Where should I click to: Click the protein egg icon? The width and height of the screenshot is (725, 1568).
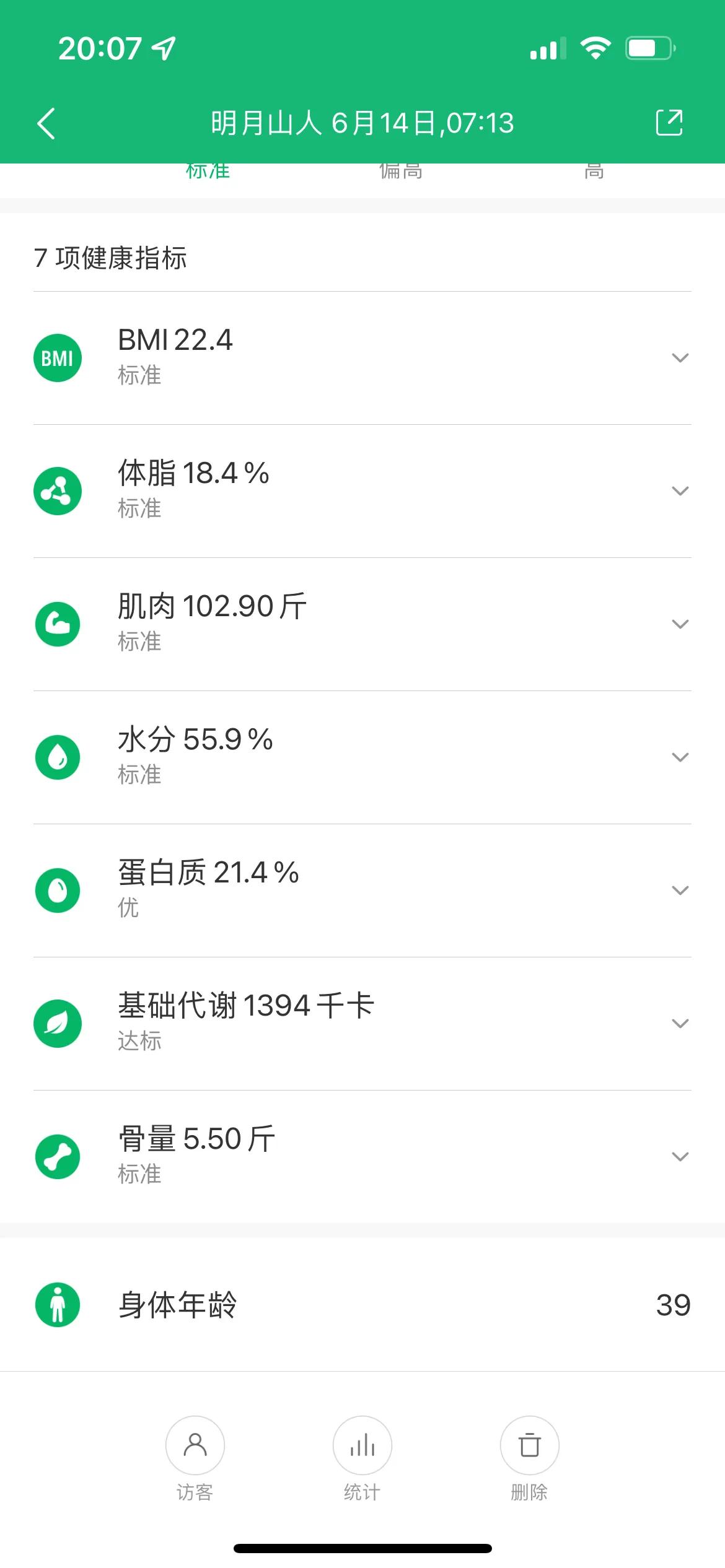(x=58, y=890)
